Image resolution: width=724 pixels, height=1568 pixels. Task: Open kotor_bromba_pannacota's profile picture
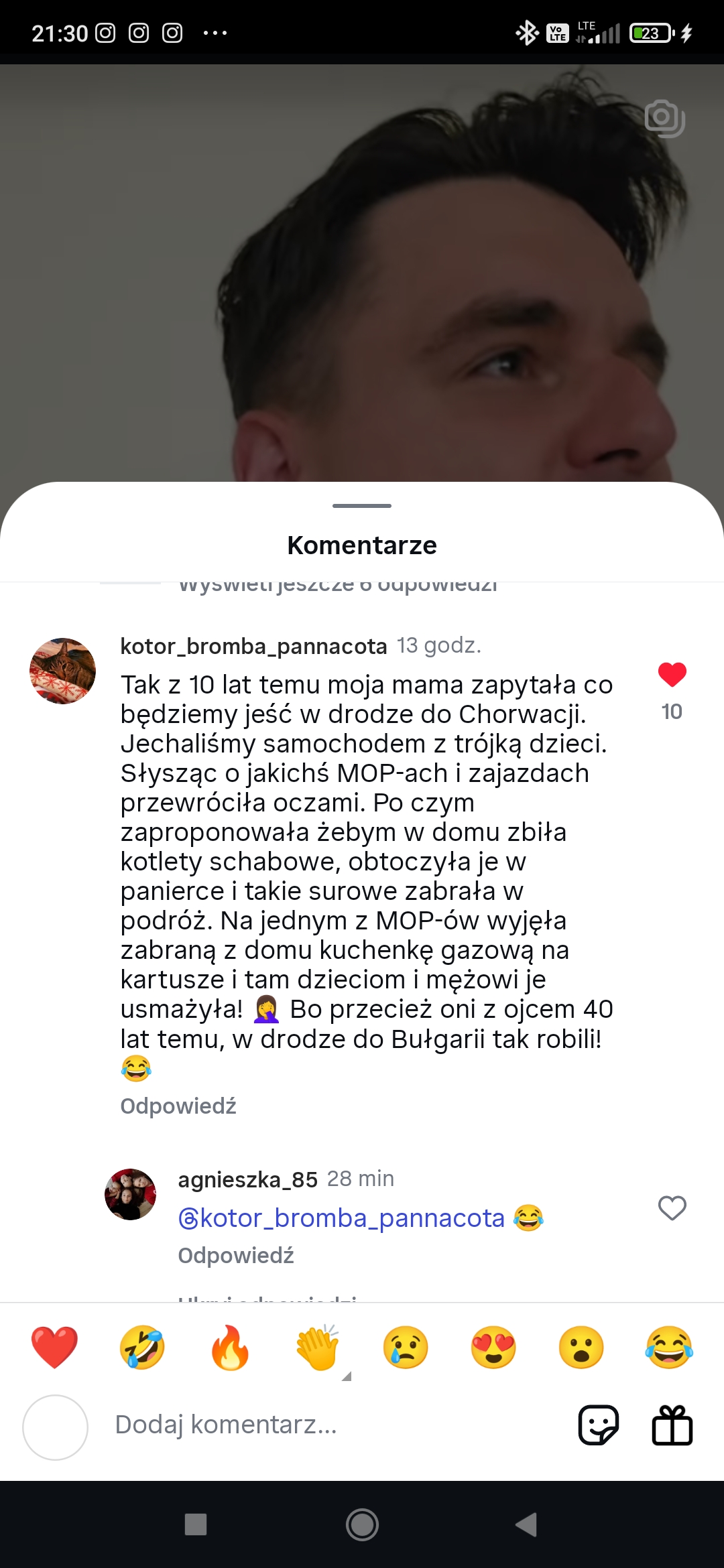click(63, 671)
